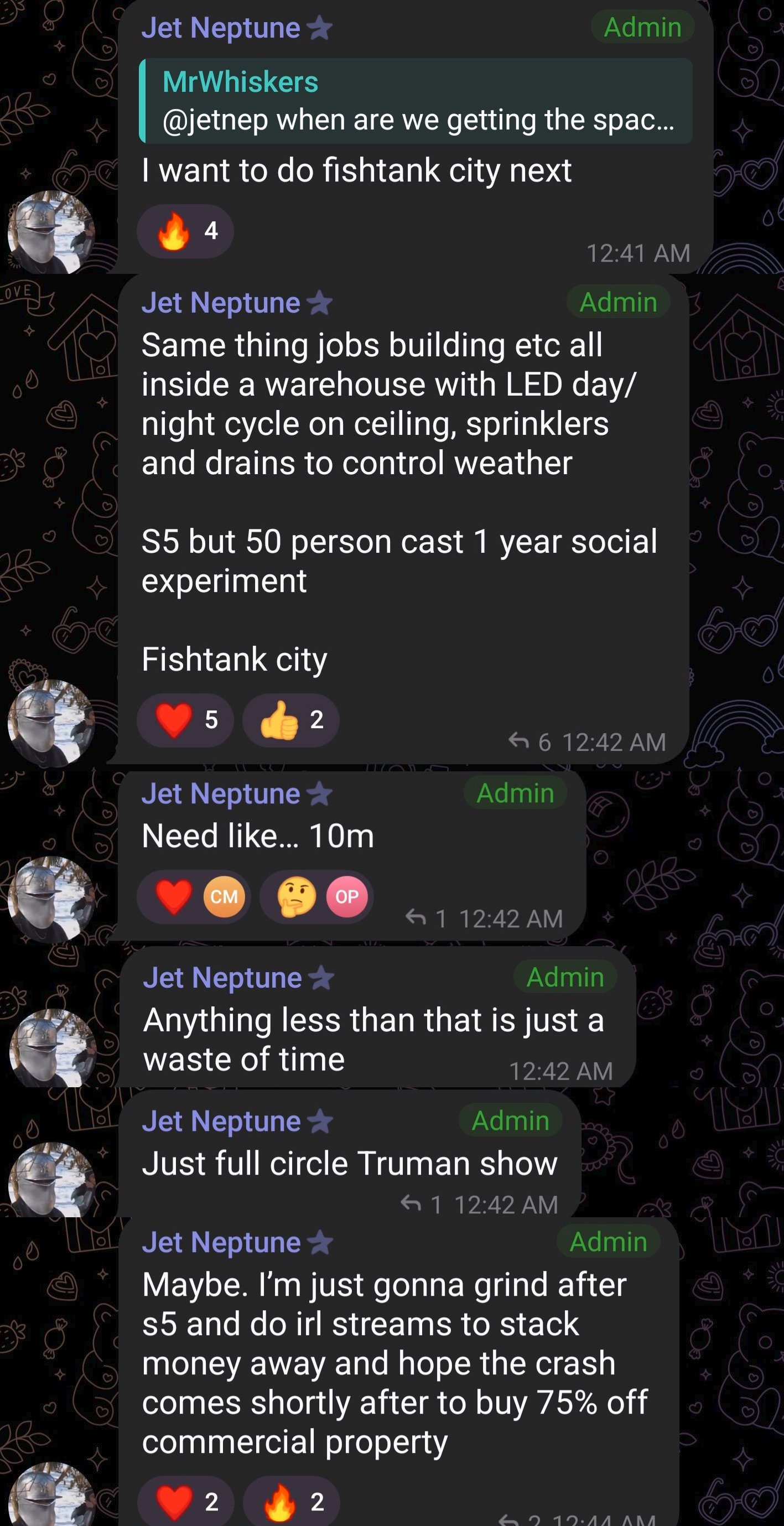Viewport: 784px width, 1526px height.
Task: Open reply thread on "Truman show" message
Action: [420, 1205]
